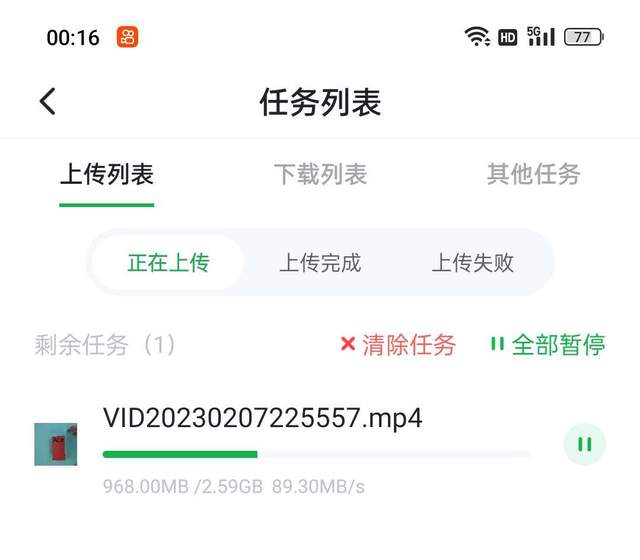Switch to the 上传列表 tab
The width and height of the screenshot is (640, 560).
[x=107, y=175]
